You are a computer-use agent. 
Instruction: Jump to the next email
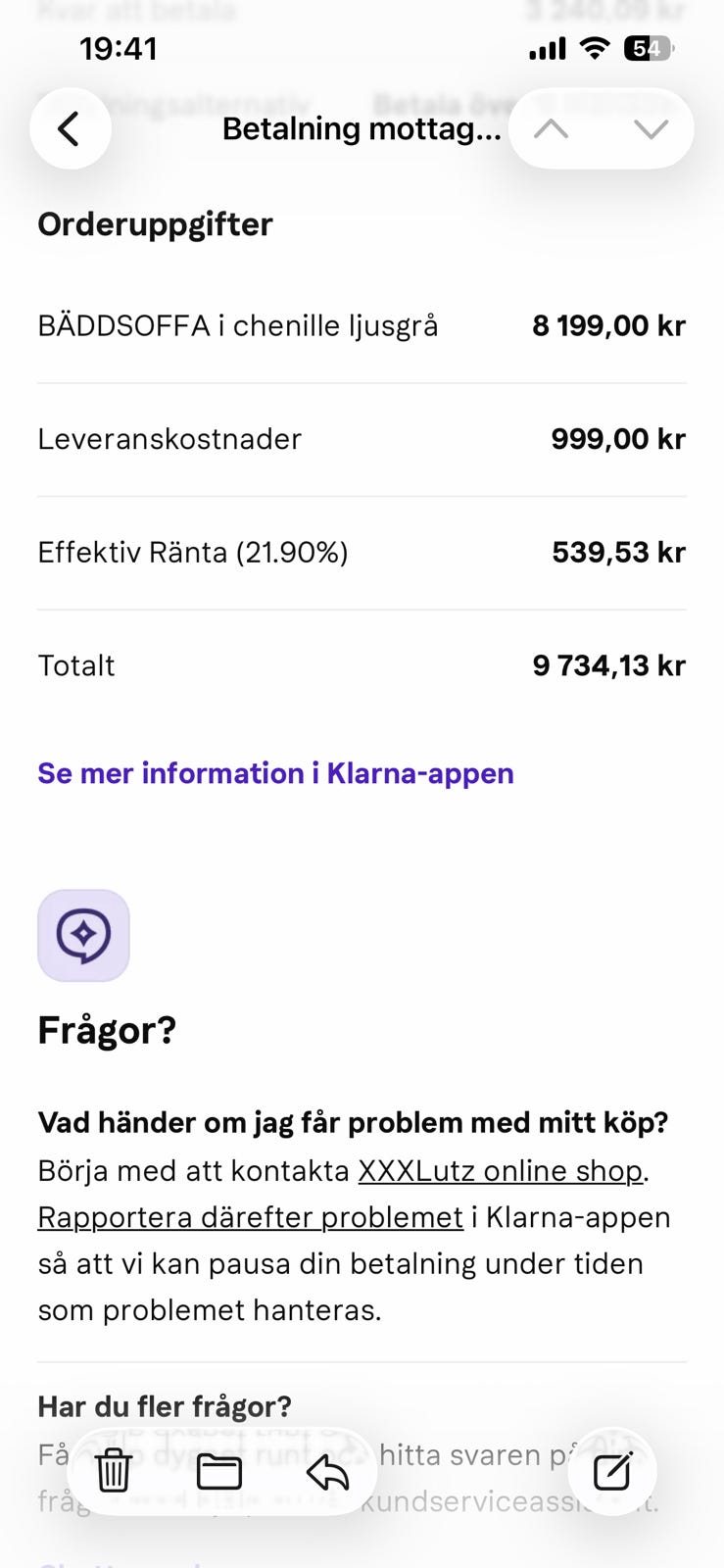(x=651, y=128)
